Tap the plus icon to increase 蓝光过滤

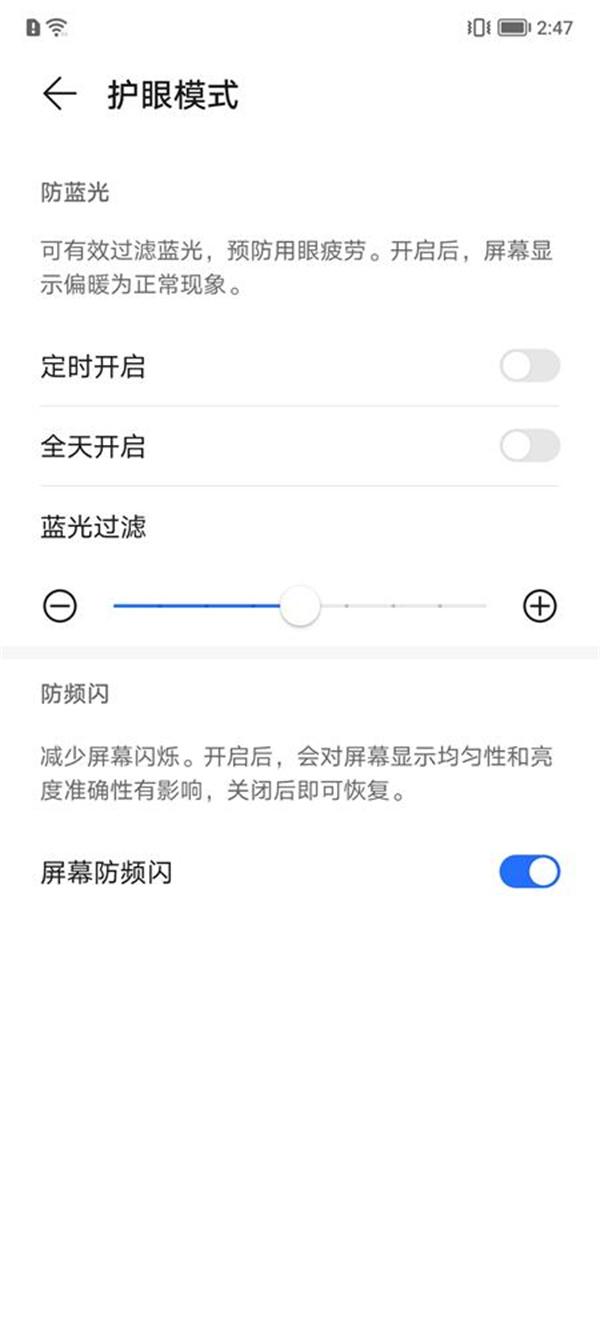tap(540, 606)
